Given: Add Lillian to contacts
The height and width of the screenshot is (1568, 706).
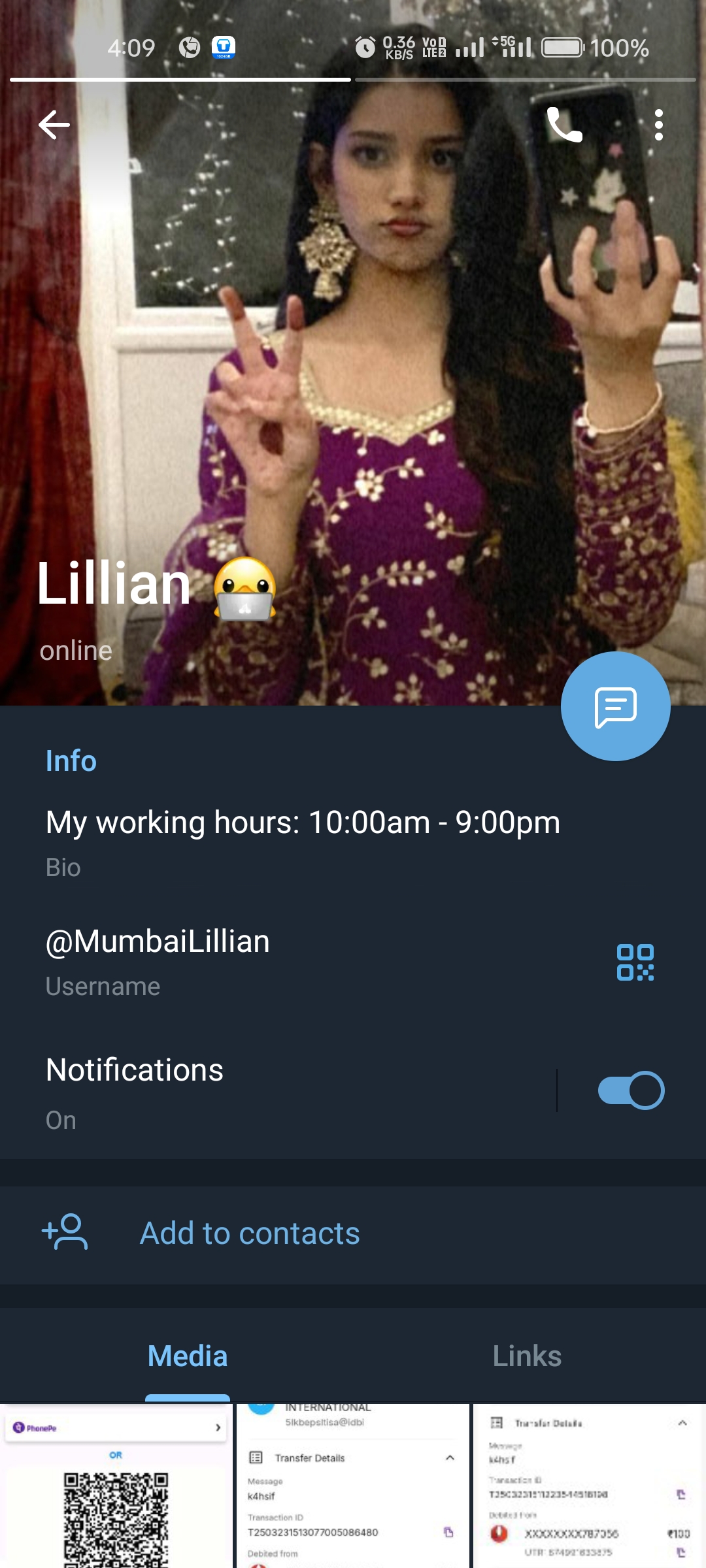Looking at the screenshot, I should click(x=250, y=1233).
